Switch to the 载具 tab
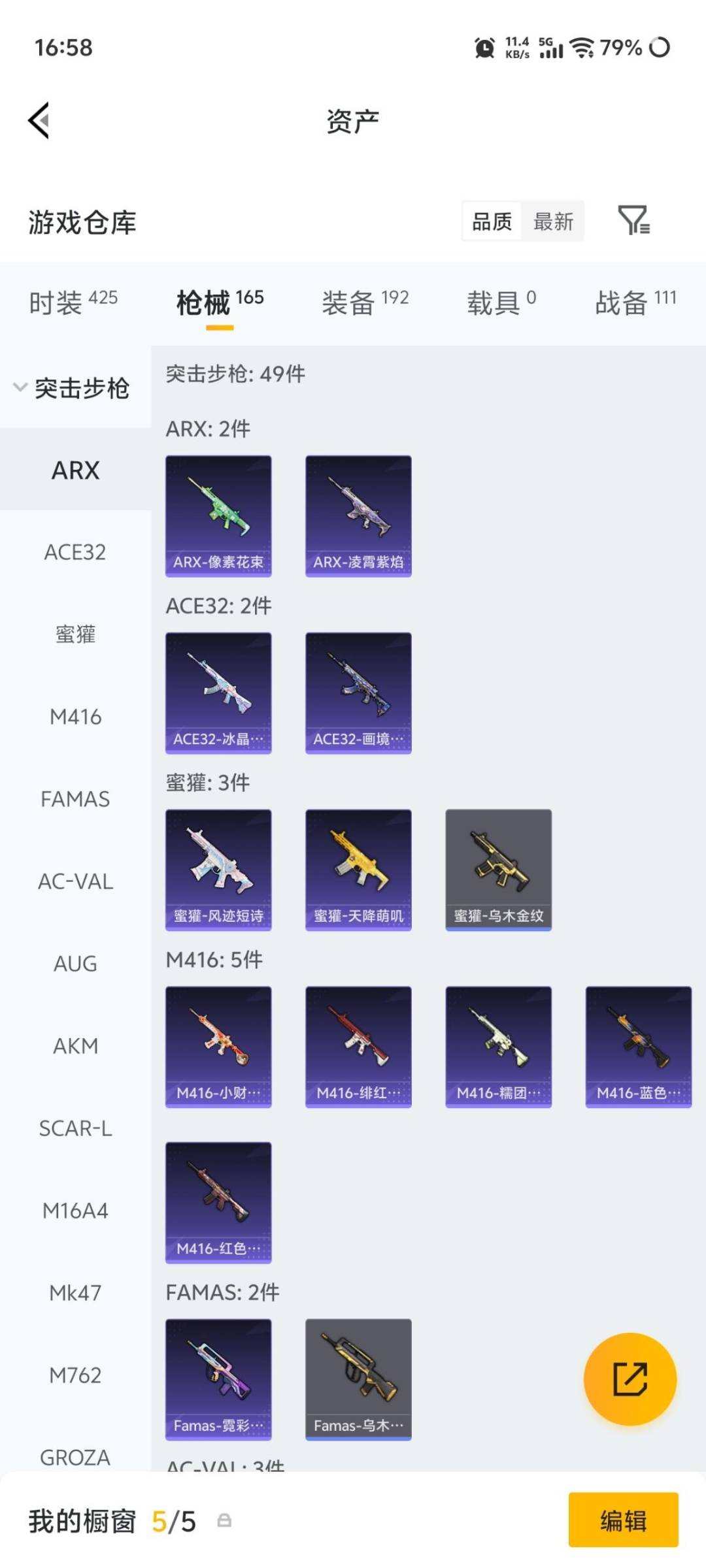 pos(501,302)
